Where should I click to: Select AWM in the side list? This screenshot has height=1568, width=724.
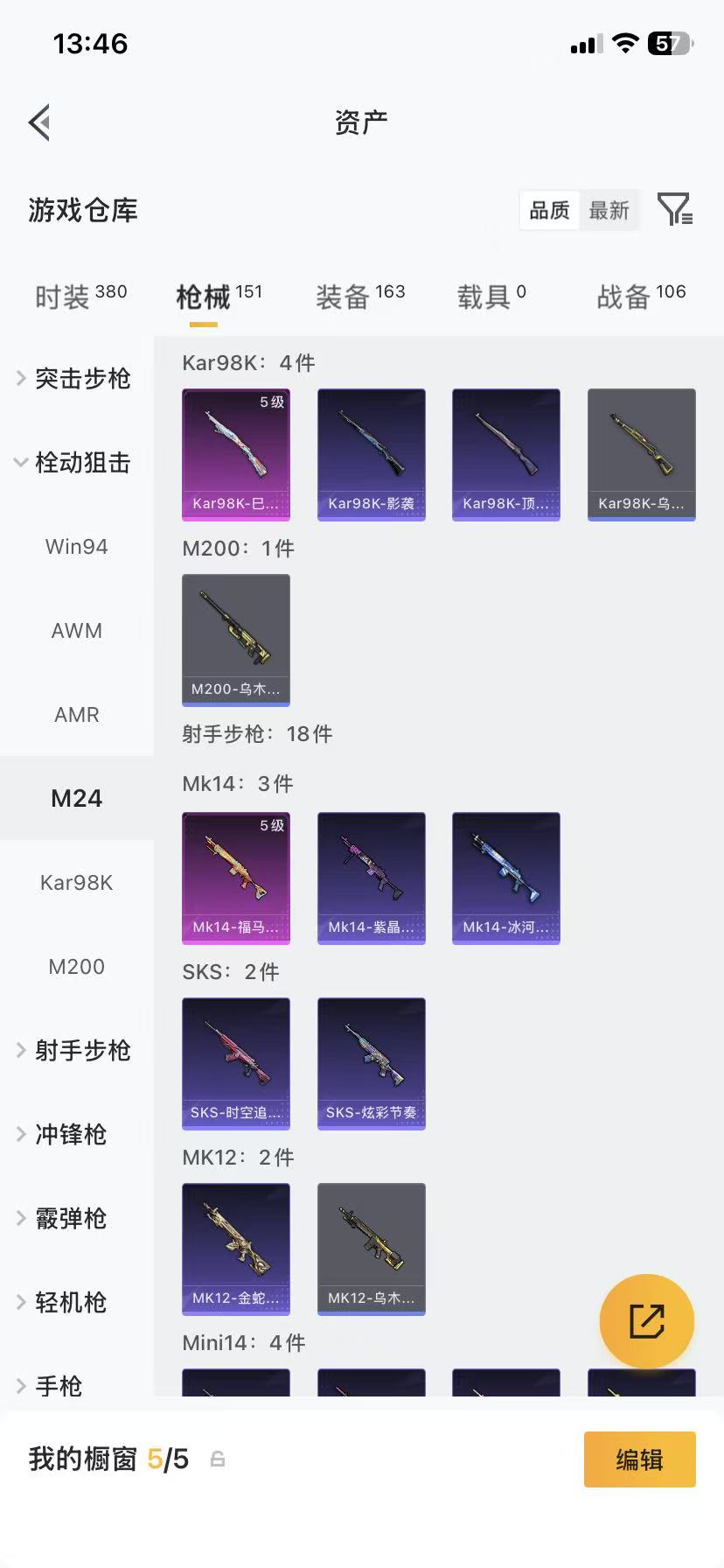77,631
